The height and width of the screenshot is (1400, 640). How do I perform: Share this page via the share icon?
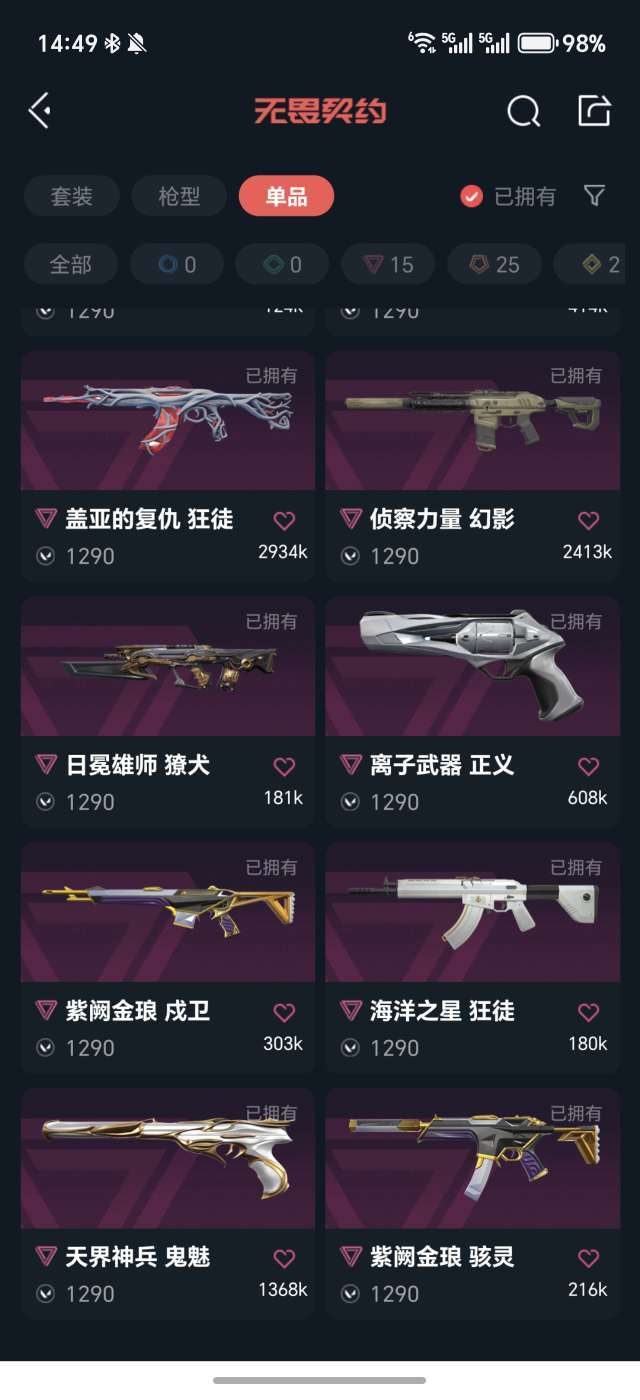(x=594, y=110)
